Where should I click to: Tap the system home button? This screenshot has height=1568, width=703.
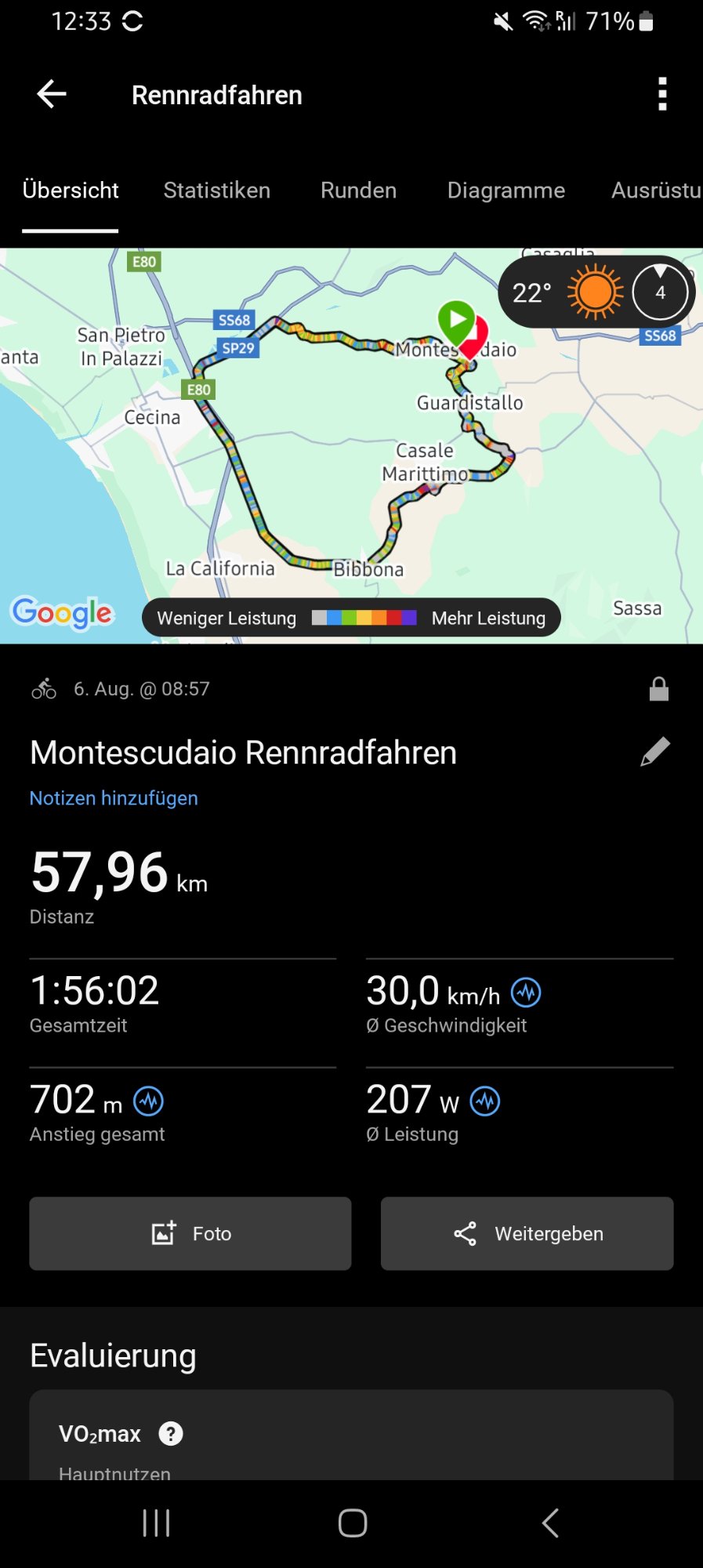[353, 1523]
